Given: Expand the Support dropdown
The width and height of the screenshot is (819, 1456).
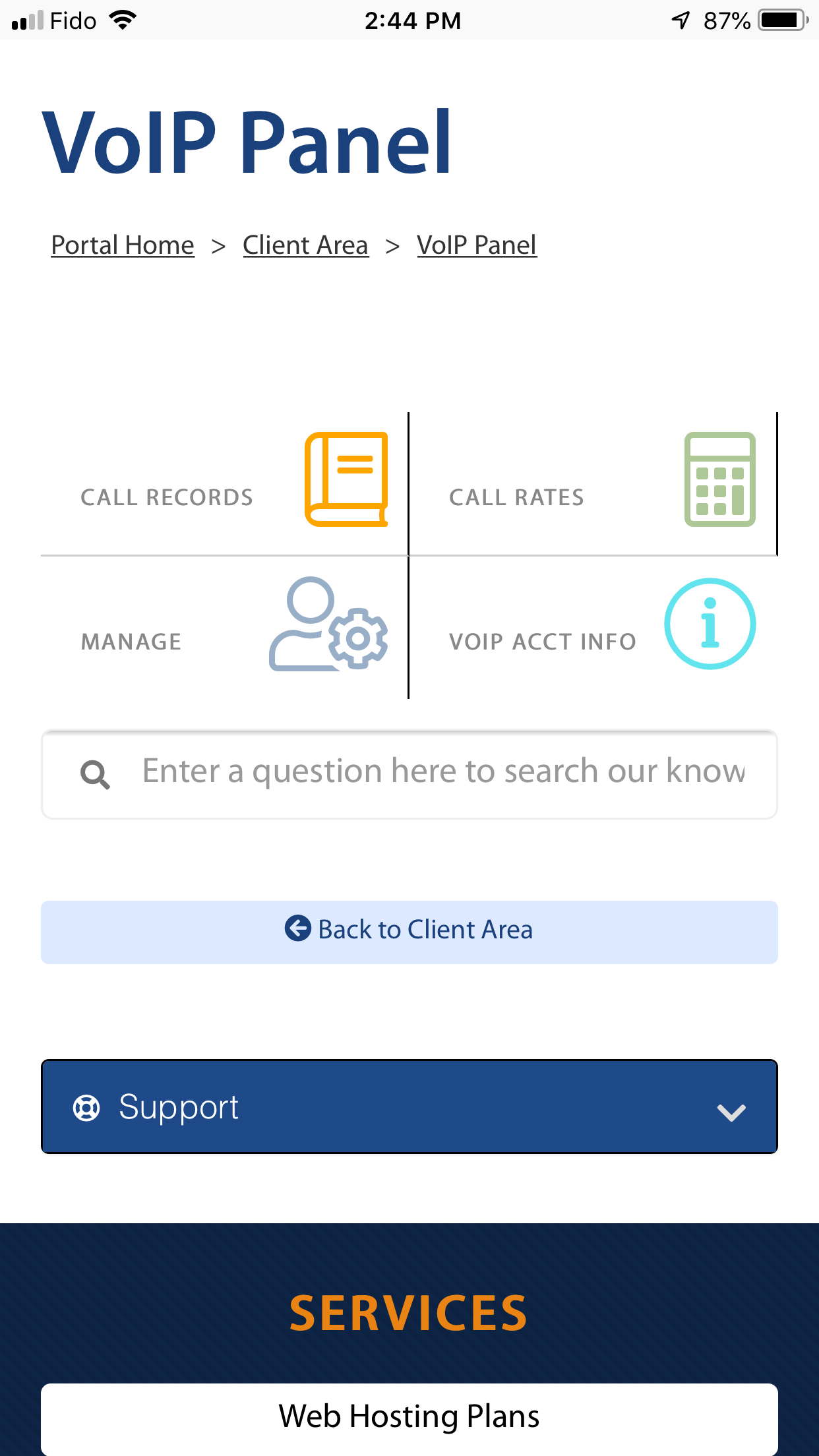Looking at the screenshot, I should [409, 1107].
